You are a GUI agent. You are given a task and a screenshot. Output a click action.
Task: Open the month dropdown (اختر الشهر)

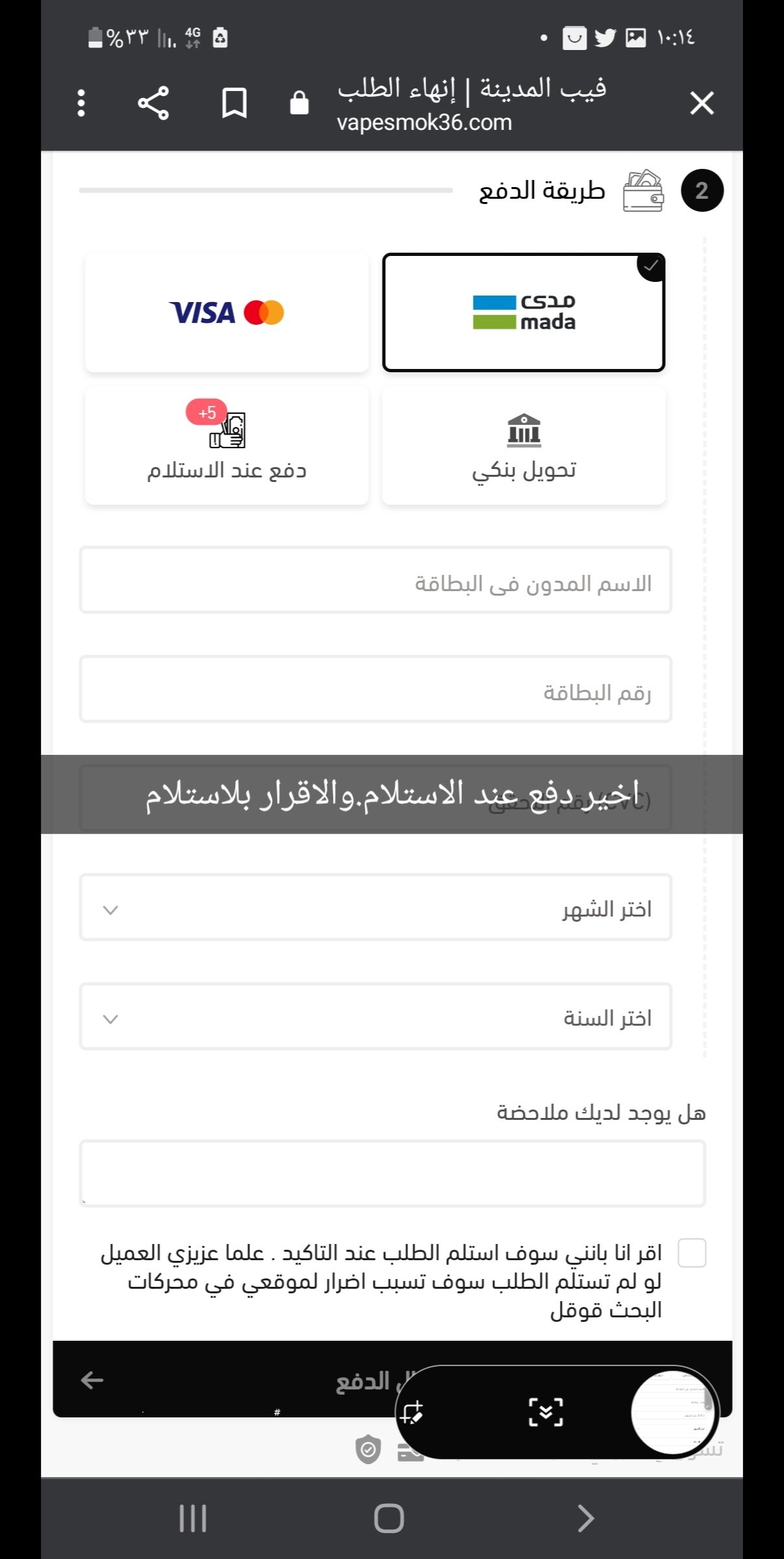[x=375, y=907]
